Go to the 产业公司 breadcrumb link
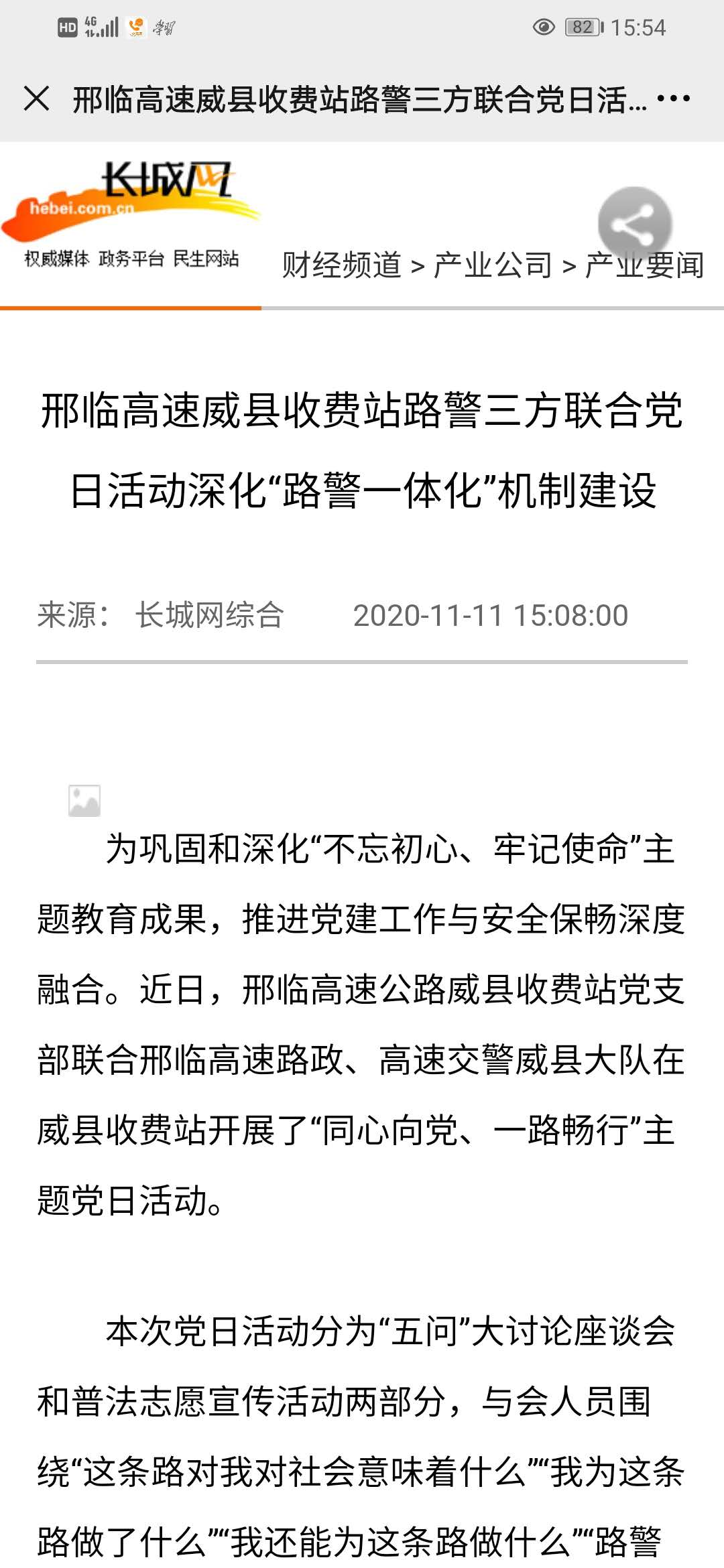Image resolution: width=724 pixels, height=1568 pixels. coord(493,265)
